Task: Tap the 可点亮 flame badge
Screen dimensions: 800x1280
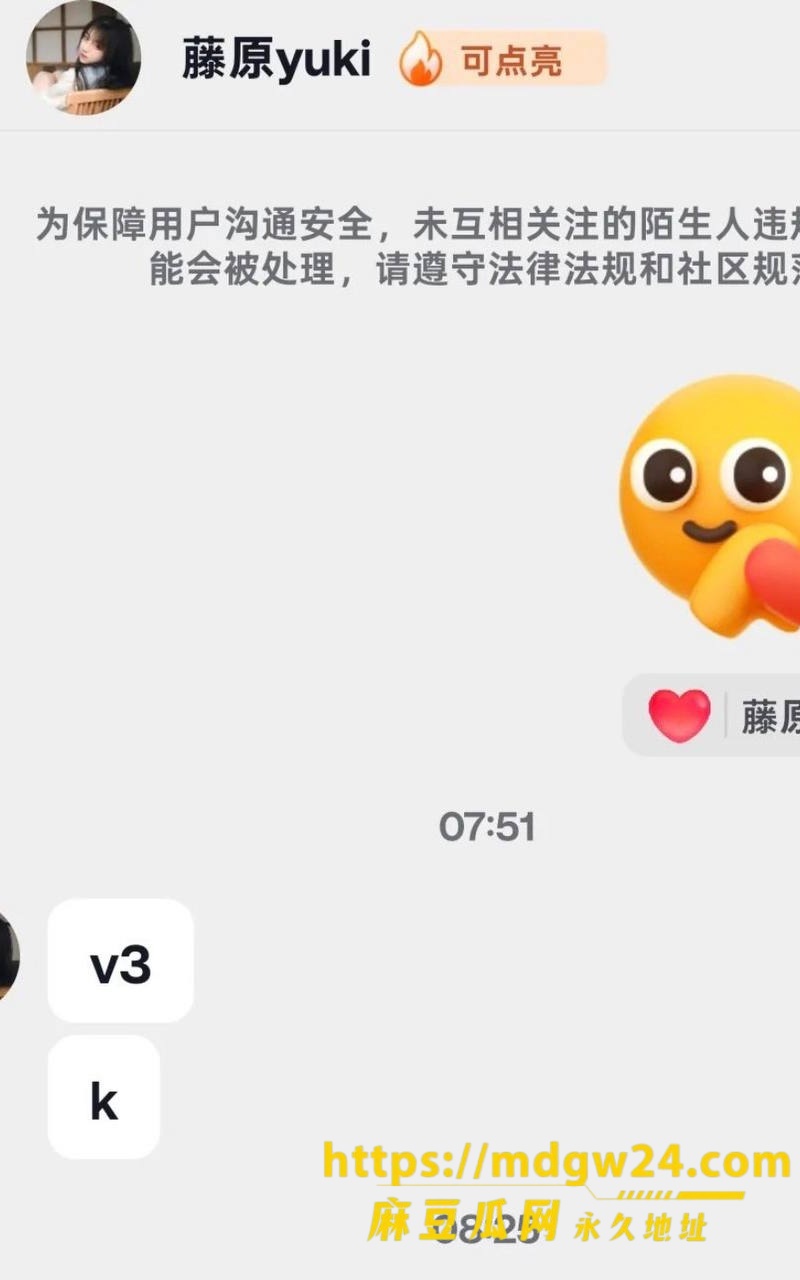Action: point(502,59)
